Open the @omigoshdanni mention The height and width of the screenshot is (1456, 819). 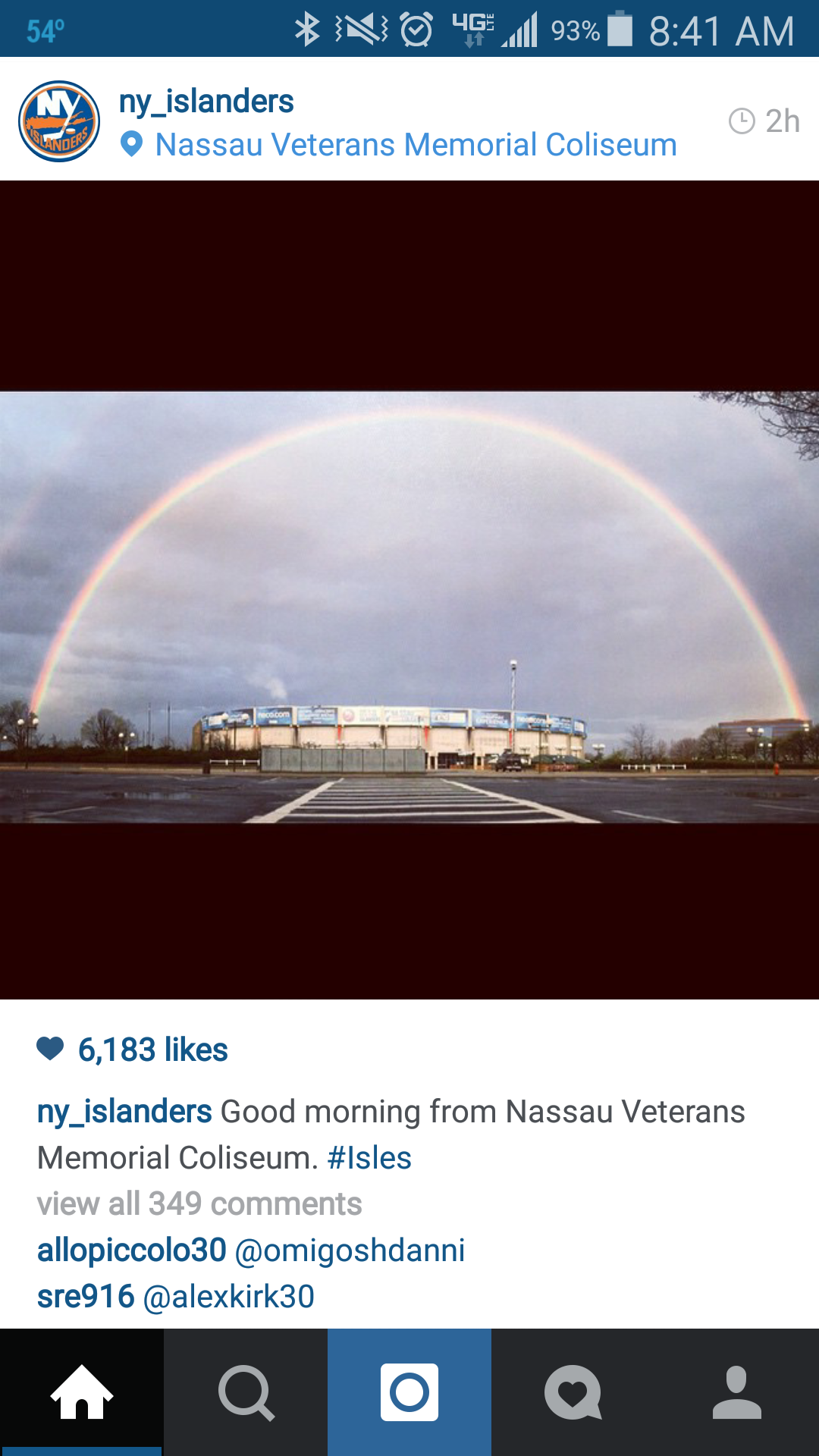[350, 1250]
